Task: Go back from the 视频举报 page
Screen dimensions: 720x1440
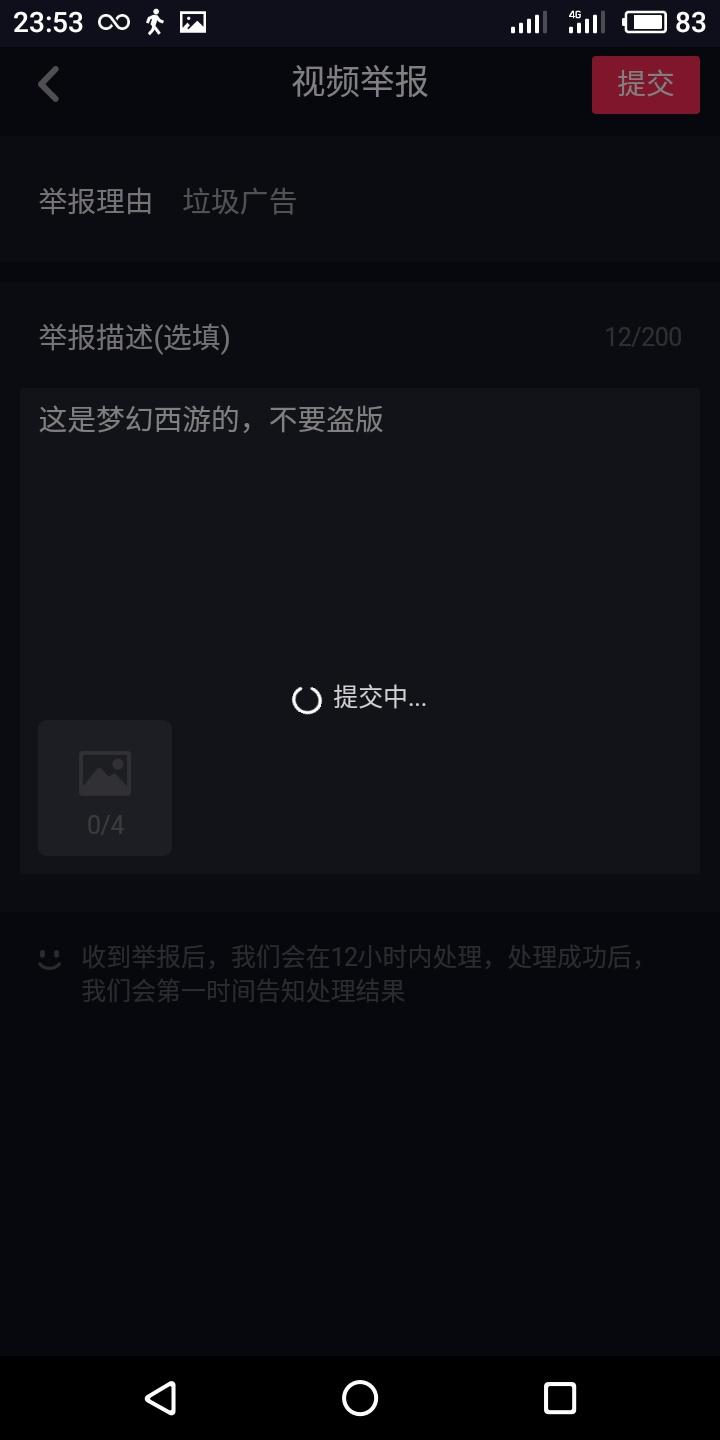Action: point(48,84)
